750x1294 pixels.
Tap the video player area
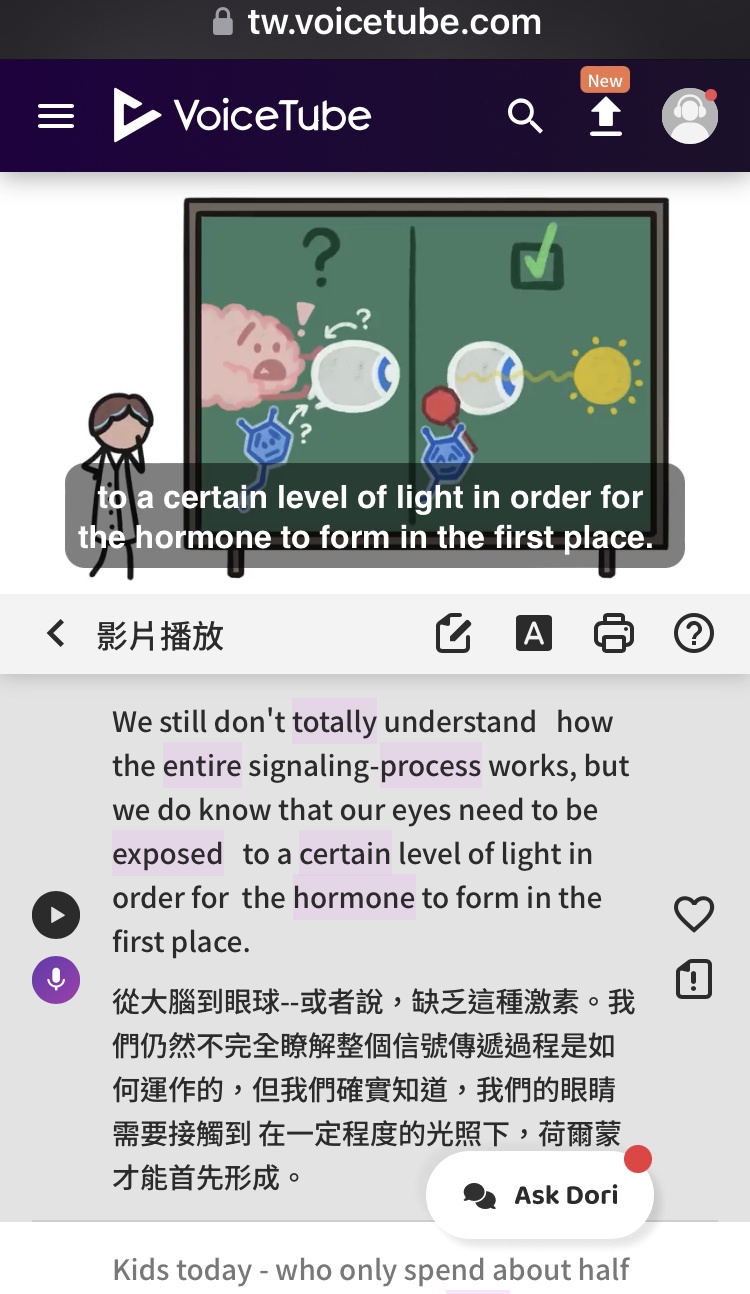tap(375, 380)
